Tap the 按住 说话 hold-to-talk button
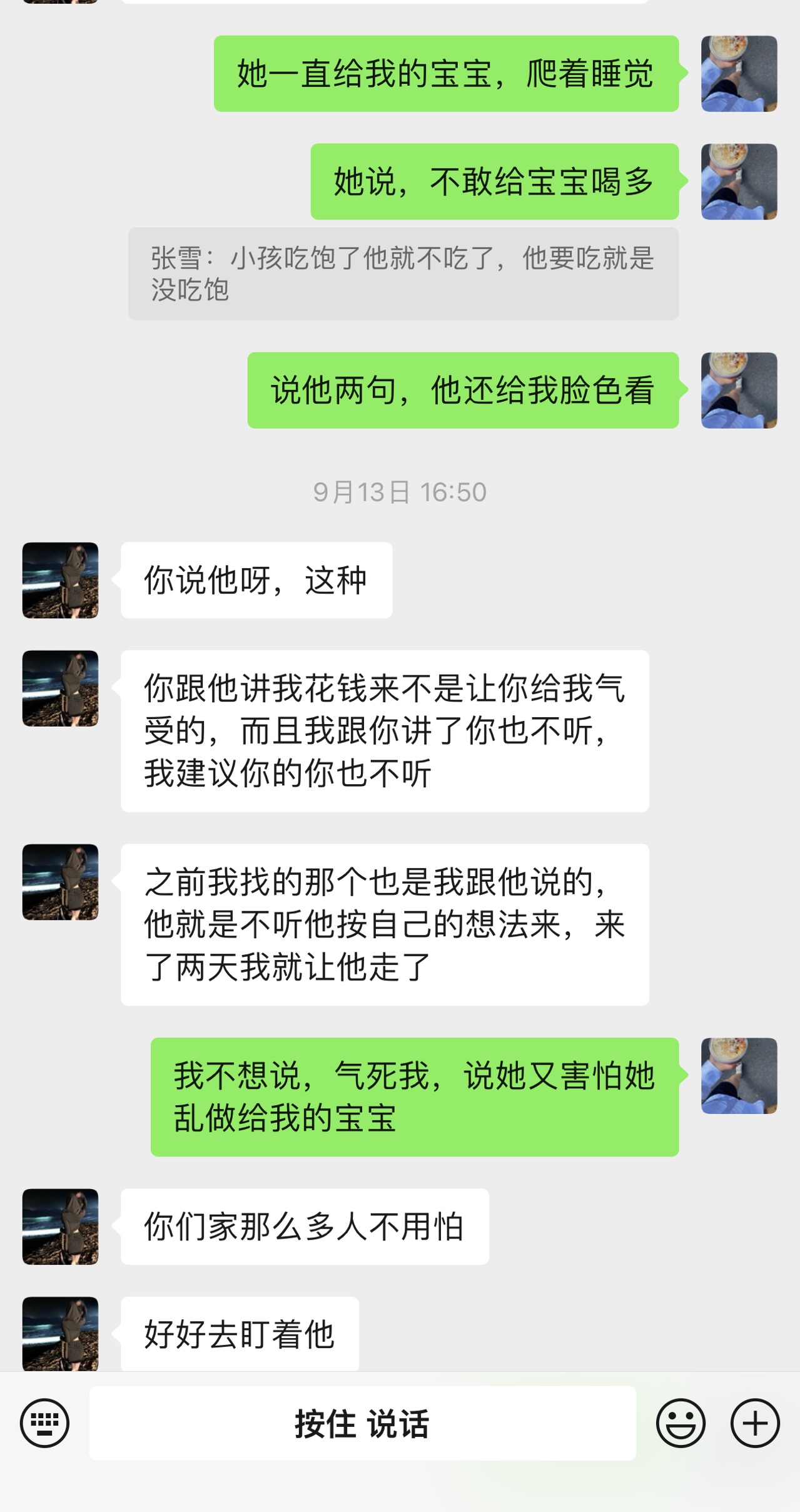This screenshot has height=1512, width=800. [x=362, y=1423]
